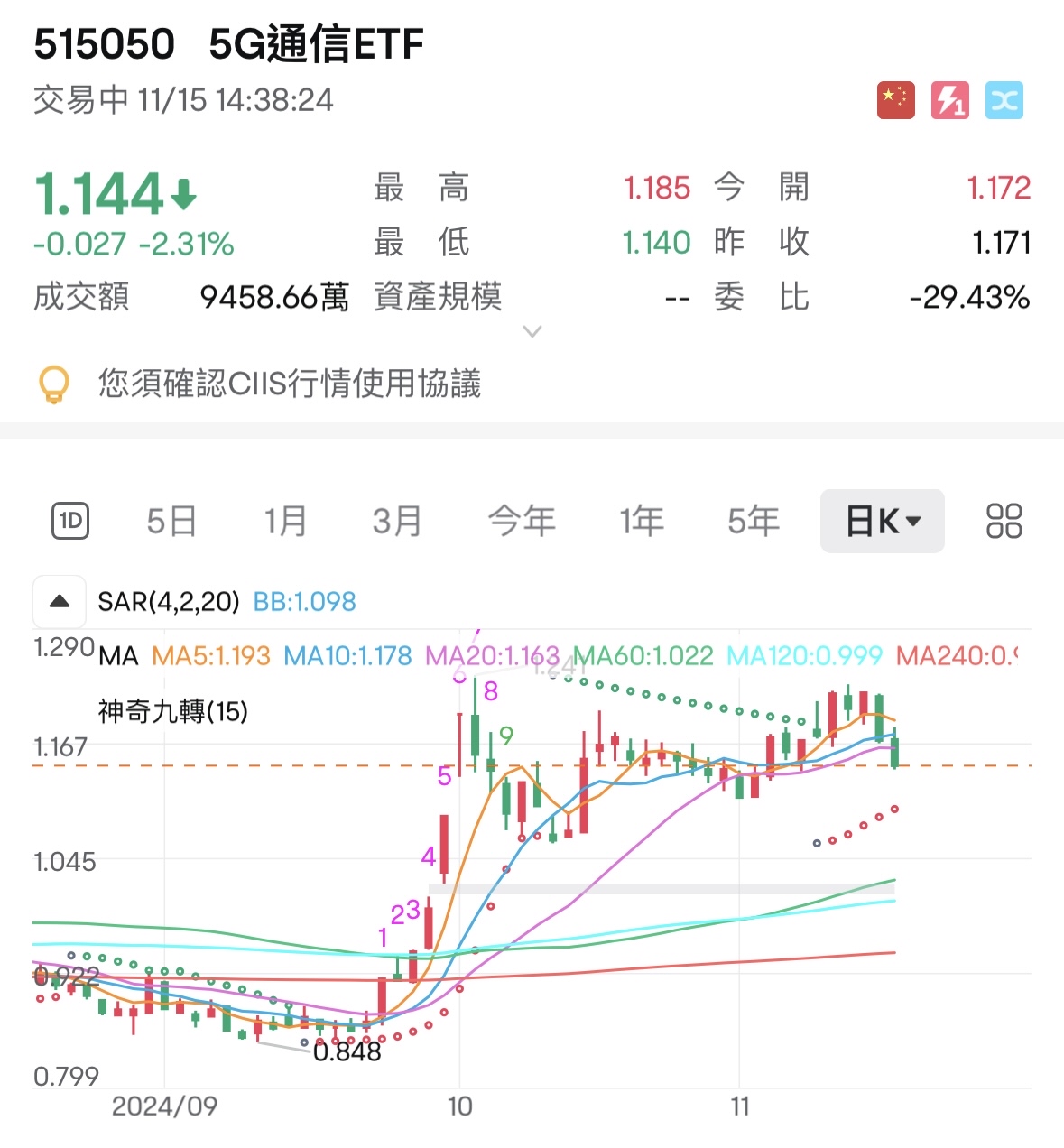
Task: Expand the quote details chevron
Action: 532,332
